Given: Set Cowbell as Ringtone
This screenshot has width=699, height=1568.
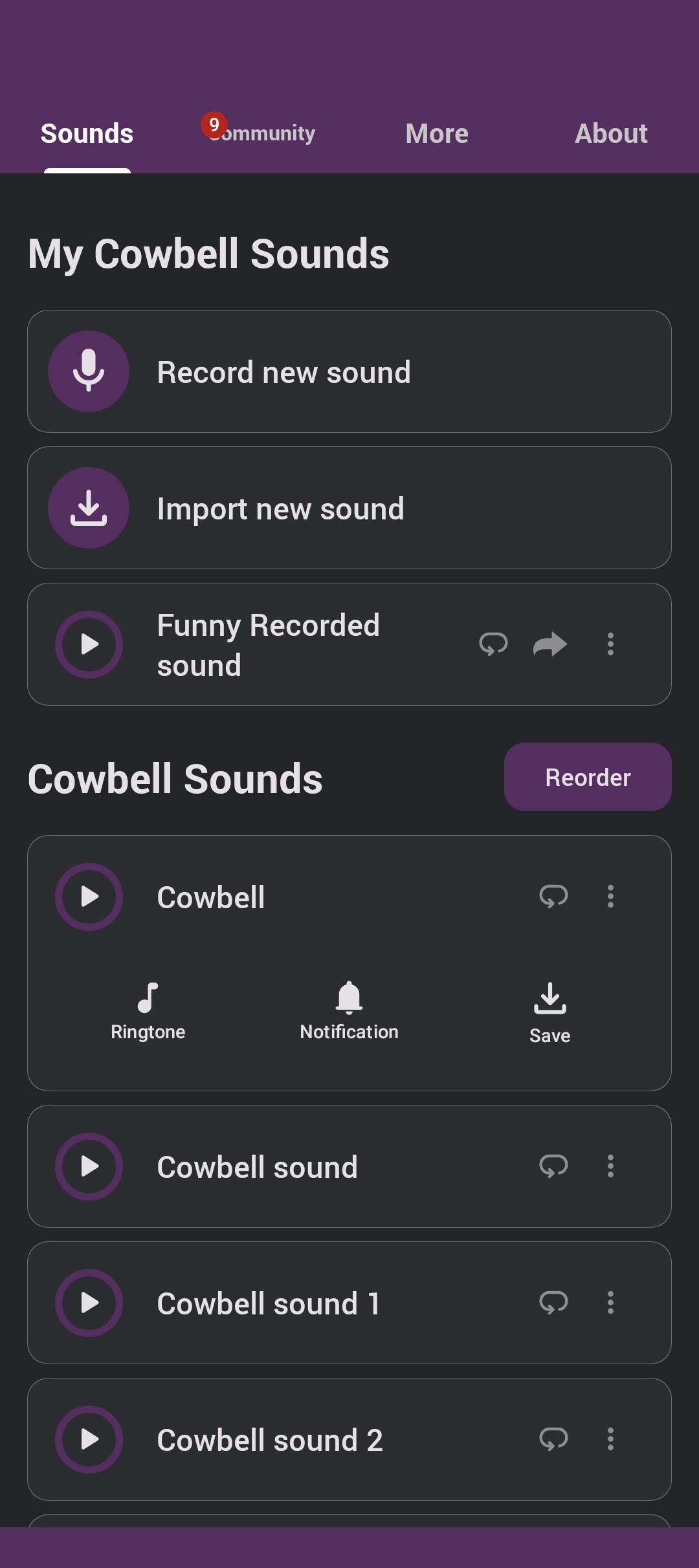Looking at the screenshot, I should click(148, 1010).
